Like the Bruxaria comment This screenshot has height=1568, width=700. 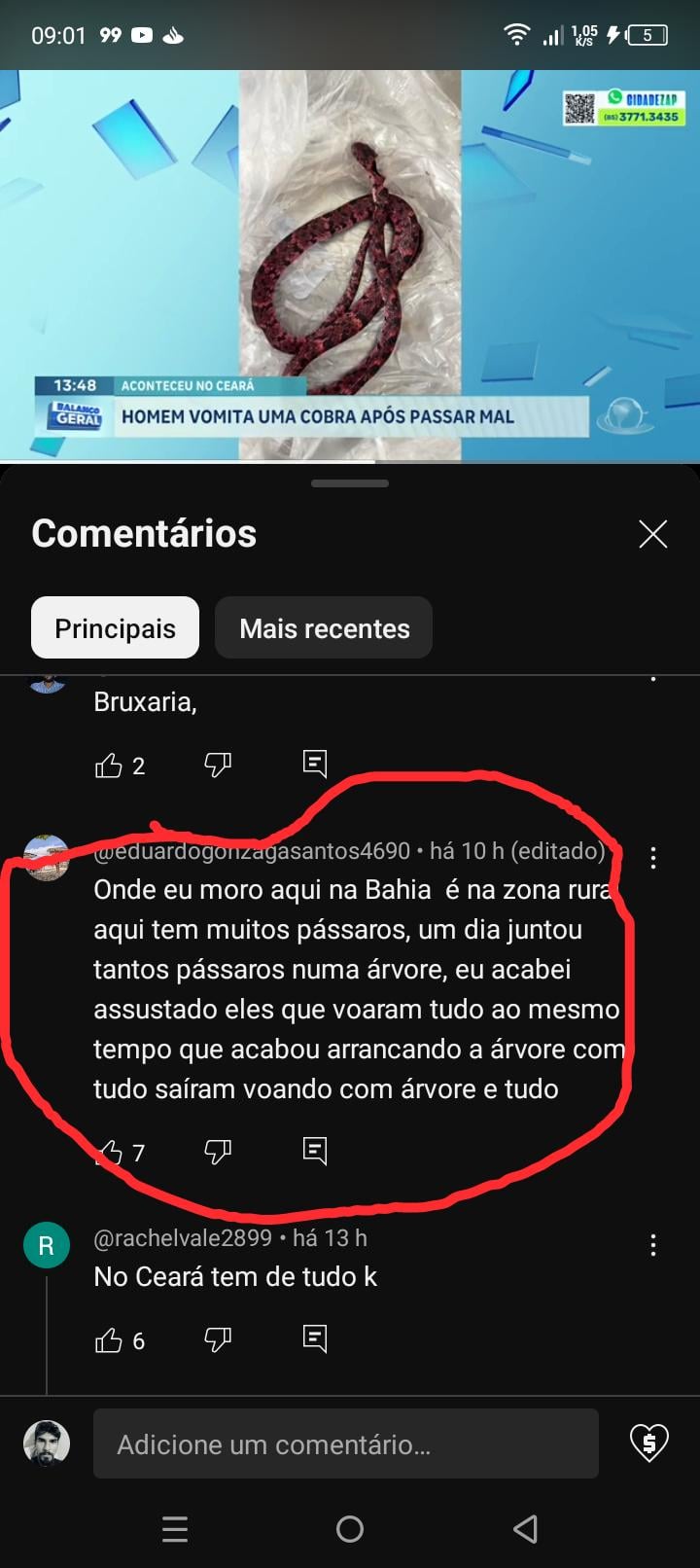pyautogui.click(x=109, y=766)
